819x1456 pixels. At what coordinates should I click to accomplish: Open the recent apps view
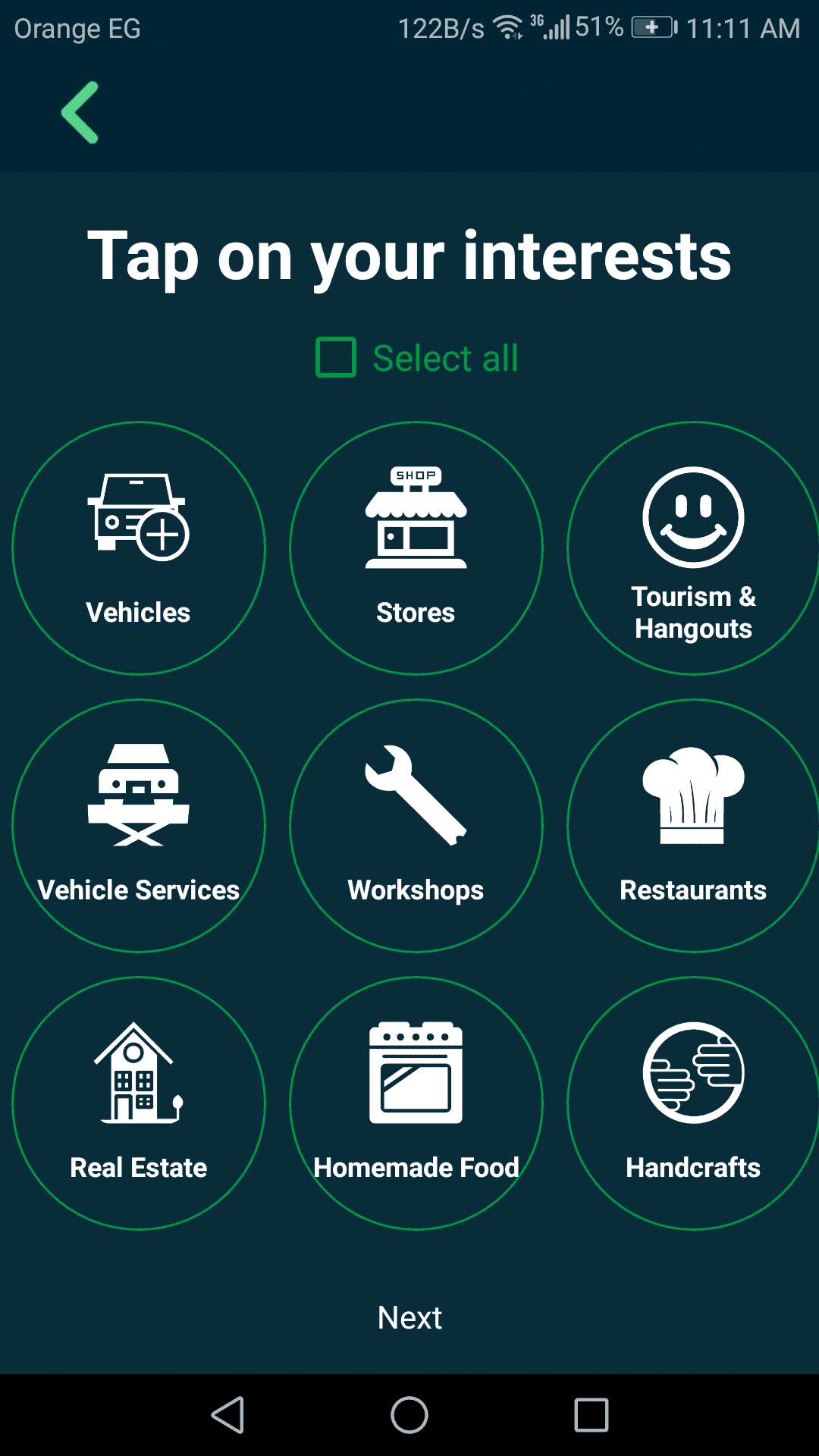click(x=591, y=1415)
